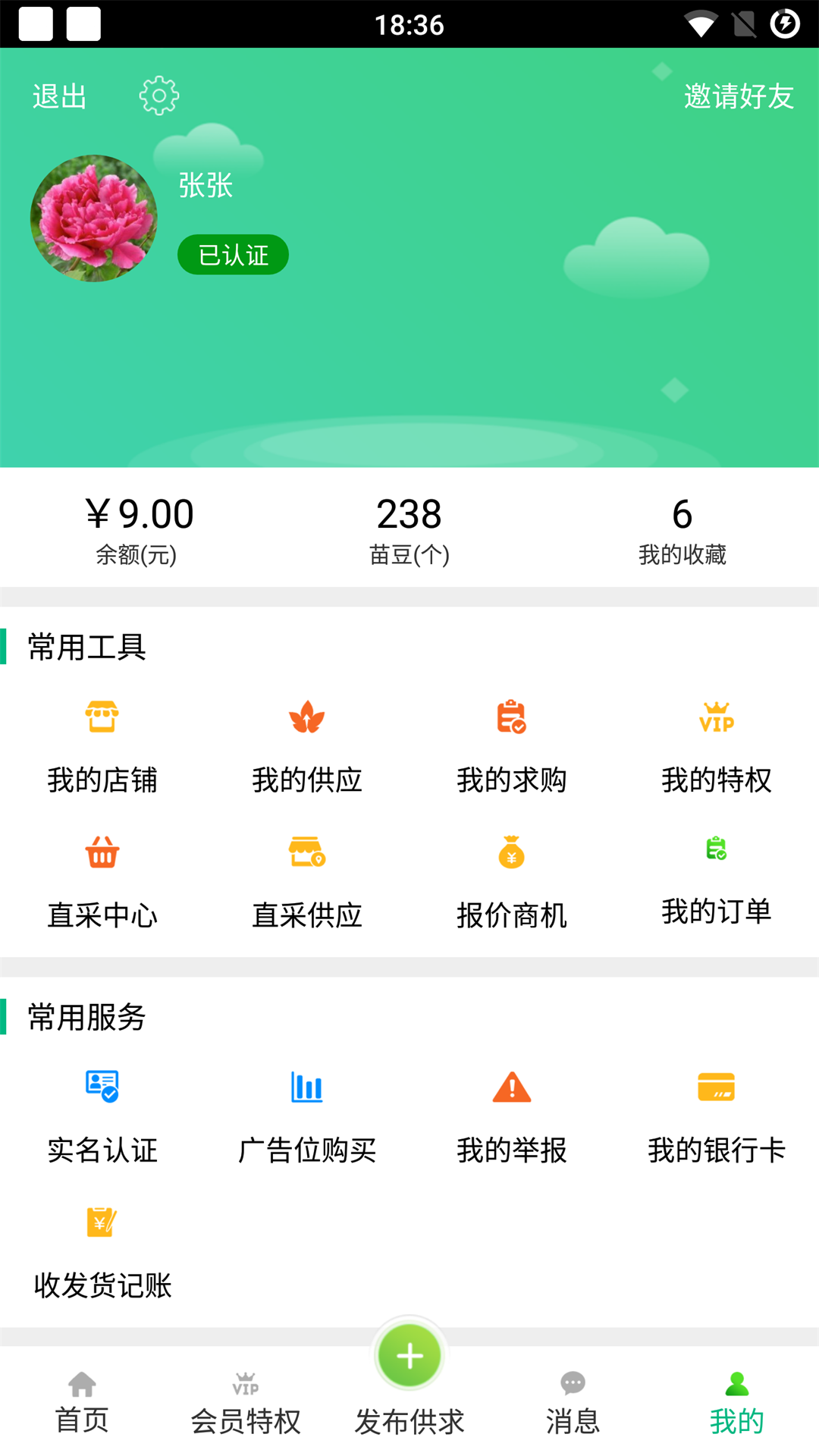
Task: Open 我的银行卡 bank cards
Action: tap(717, 1119)
